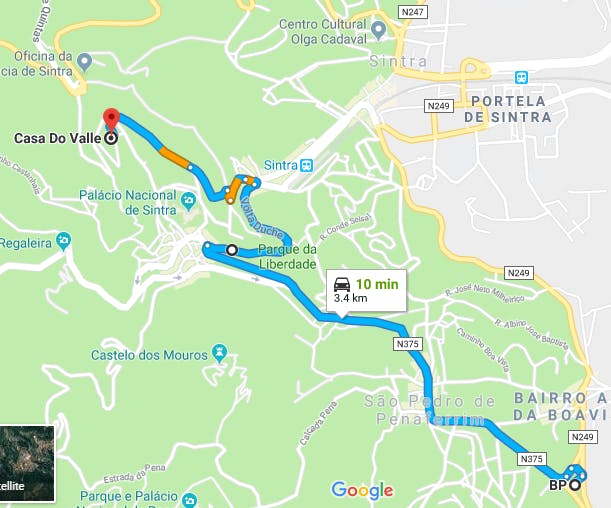Tap the BP starting point marker
The width and height of the screenshot is (611, 508).
574,486
